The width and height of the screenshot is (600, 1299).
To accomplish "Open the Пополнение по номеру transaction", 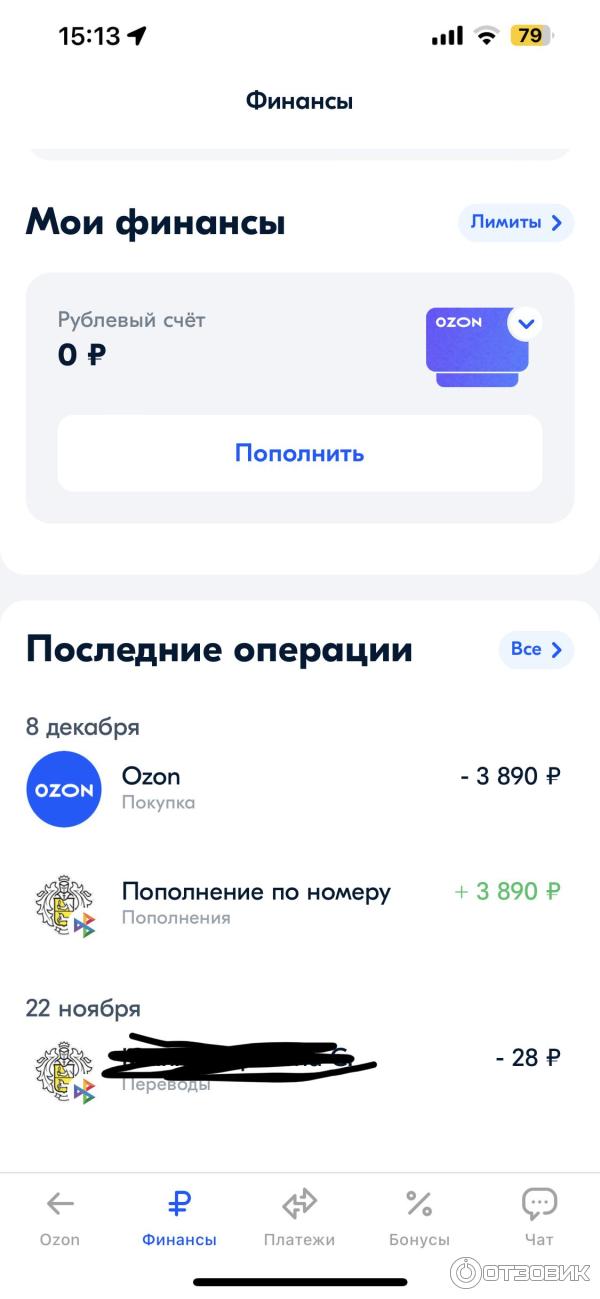I will tap(300, 904).
